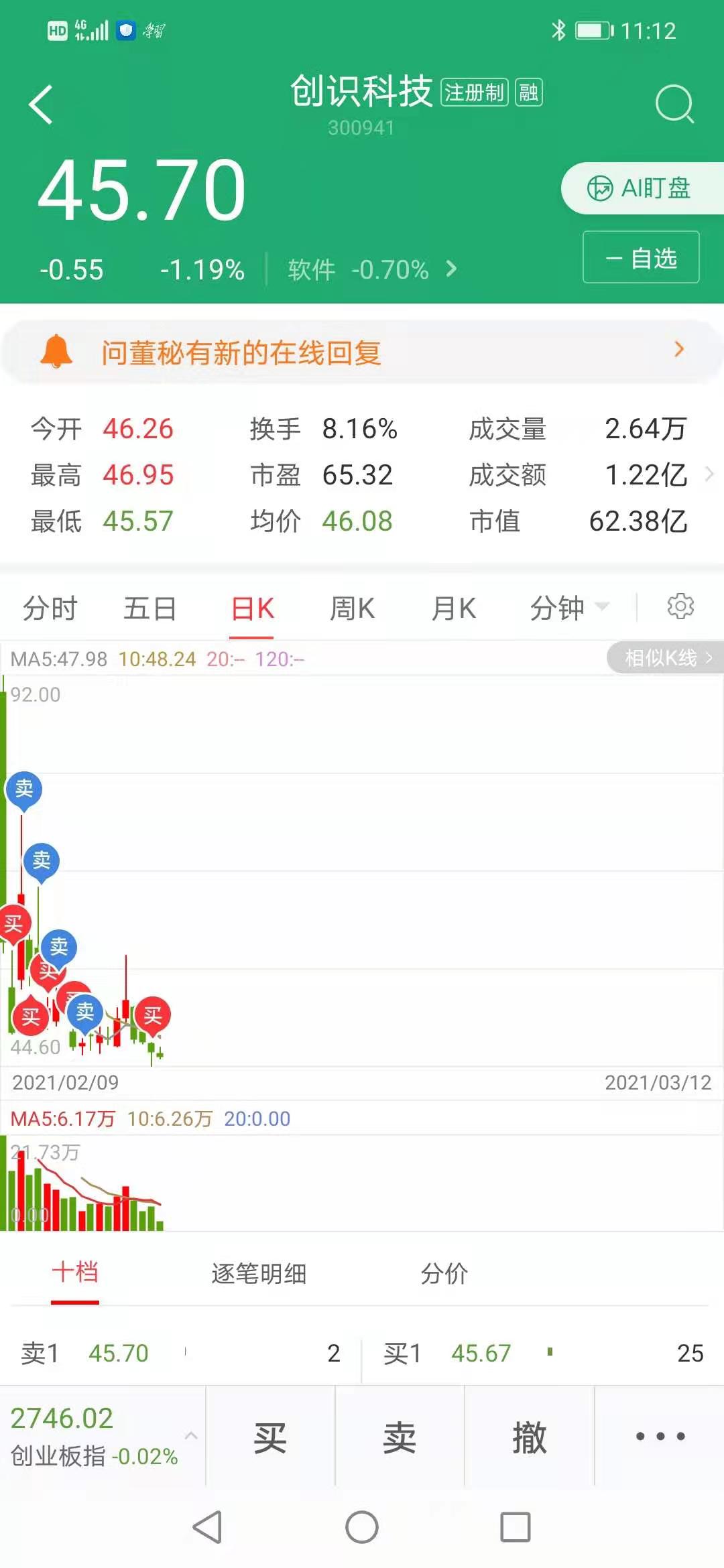Screen dimensions: 724x1568
Task: Switch to 分价 tab
Action: 444,1273
